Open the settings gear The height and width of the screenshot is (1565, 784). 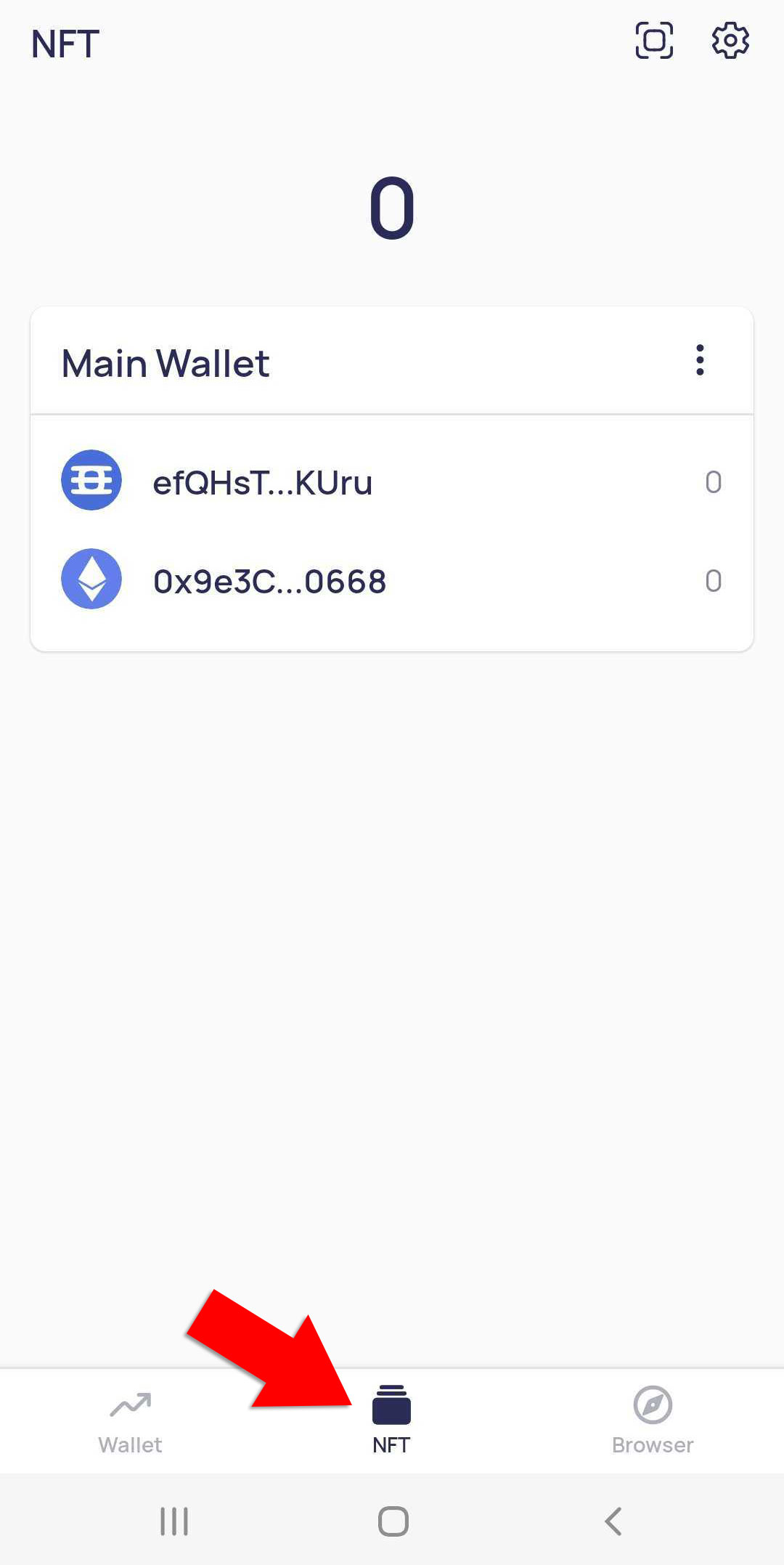click(730, 41)
